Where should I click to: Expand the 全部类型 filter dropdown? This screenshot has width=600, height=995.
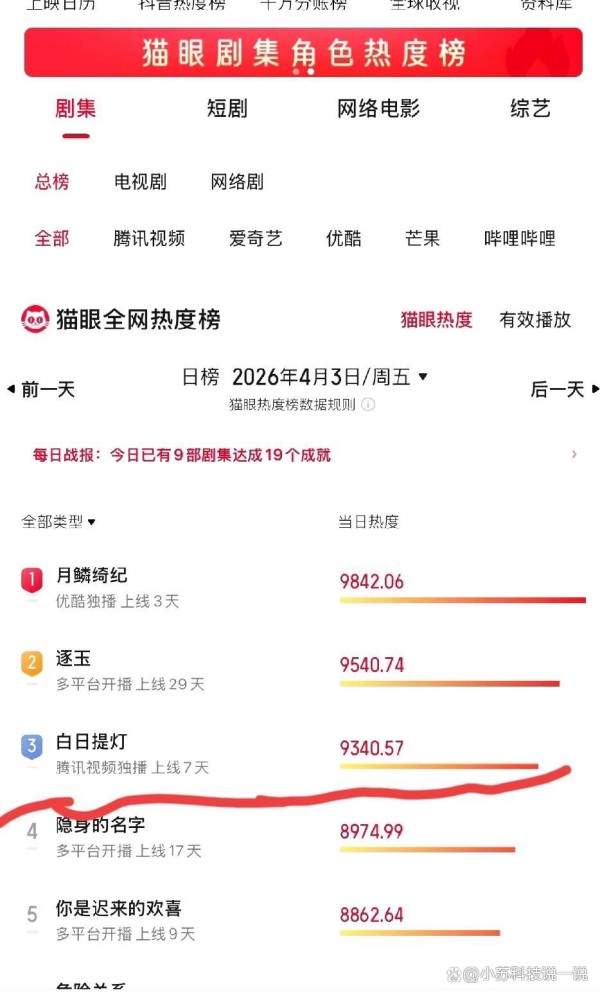click(59, 522)
